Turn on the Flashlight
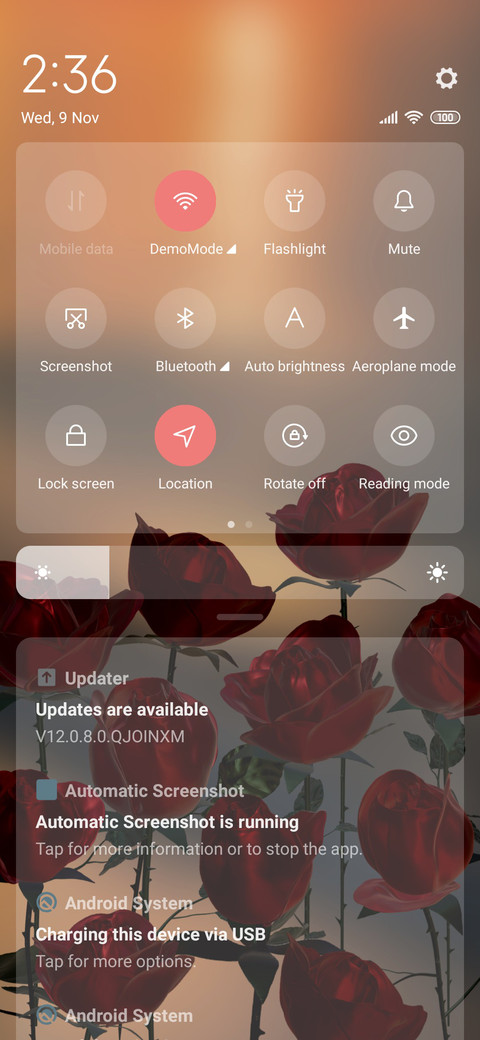Viewport: 480px width, 1040px height. click(294, 201)
